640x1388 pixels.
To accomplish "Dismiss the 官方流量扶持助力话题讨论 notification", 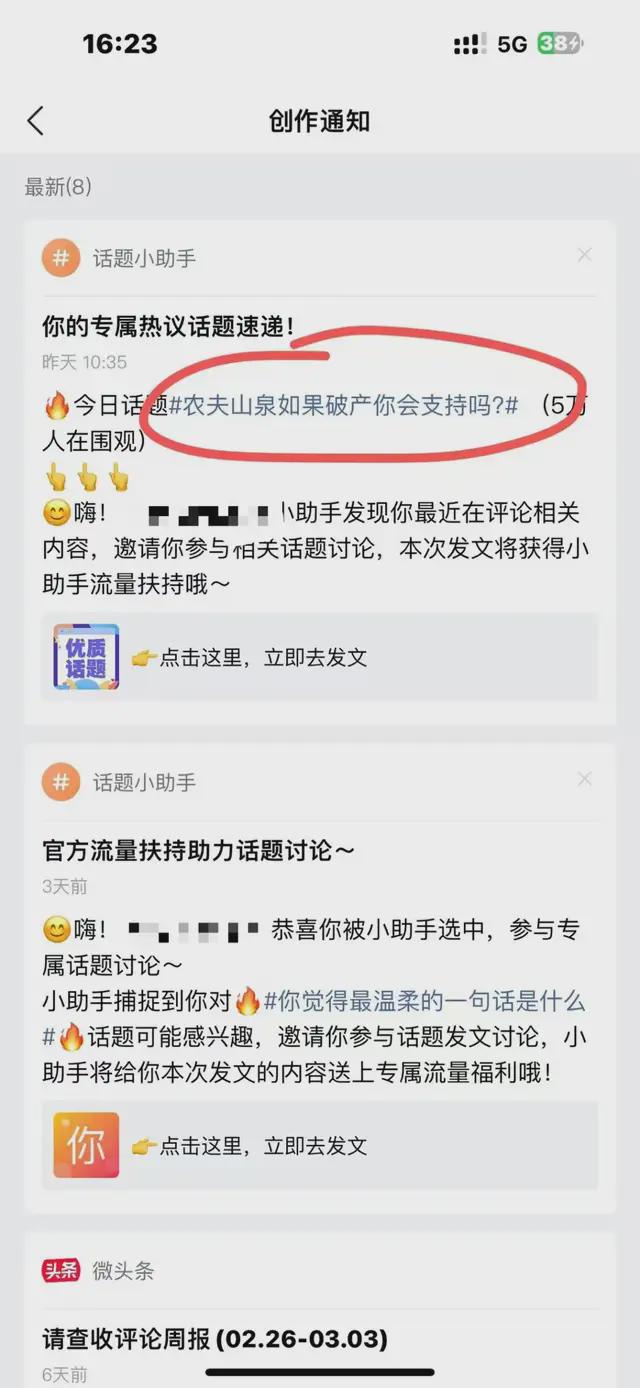I will pyautogui.click(x=585, y=779).
